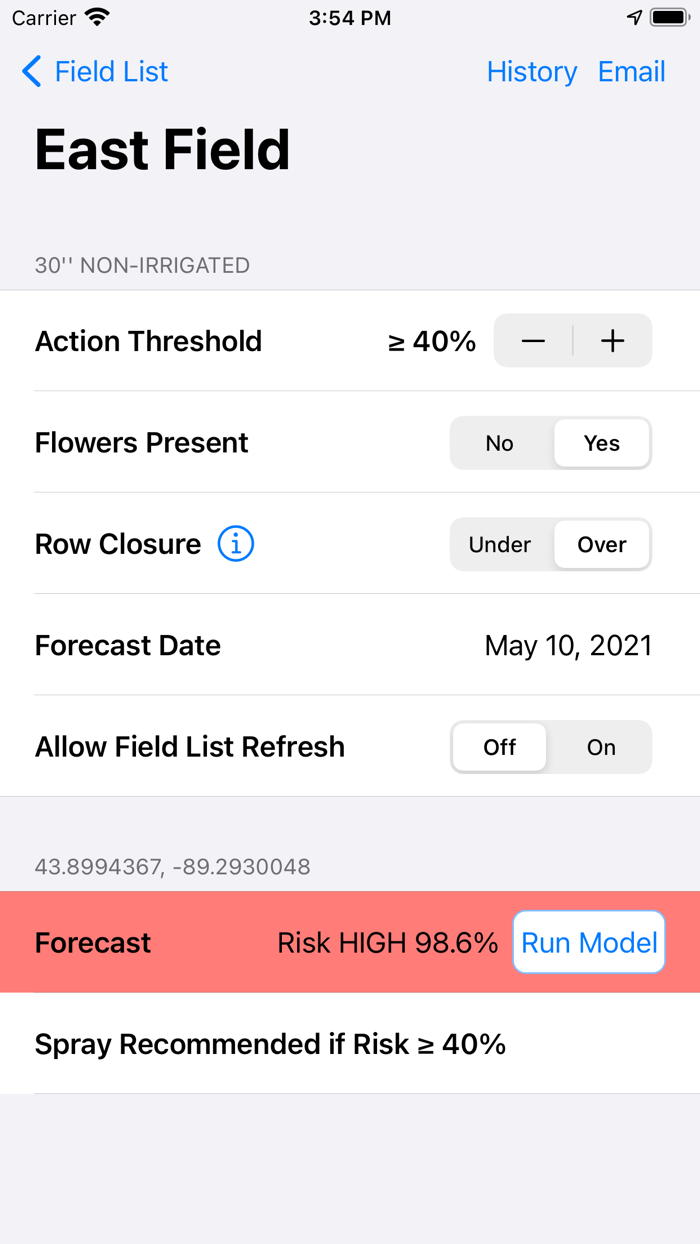Open Row Closure info icon
This screenshot has width=700, height=1244.
tap(236, 544)
